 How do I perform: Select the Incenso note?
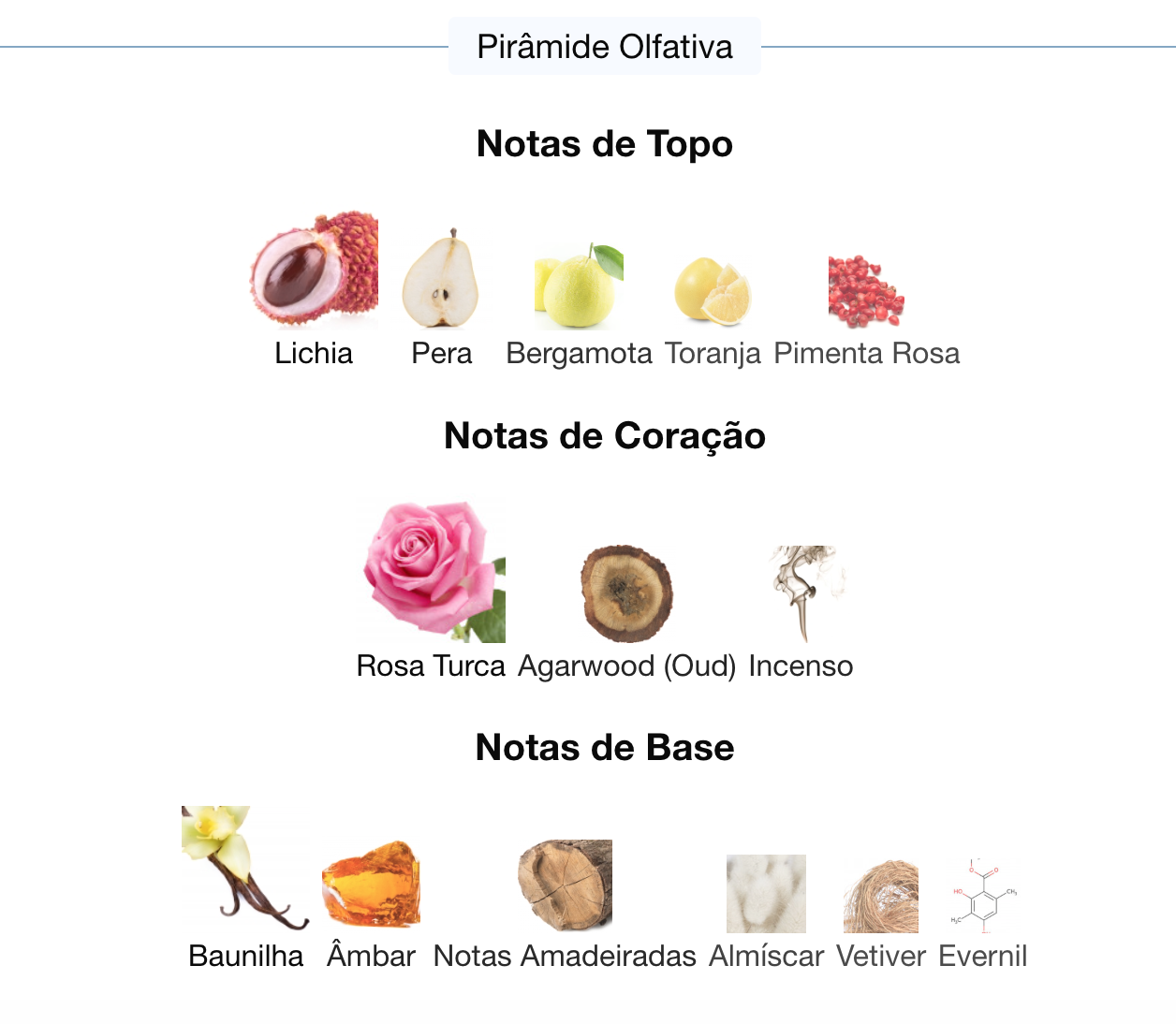tap(801, 613)
